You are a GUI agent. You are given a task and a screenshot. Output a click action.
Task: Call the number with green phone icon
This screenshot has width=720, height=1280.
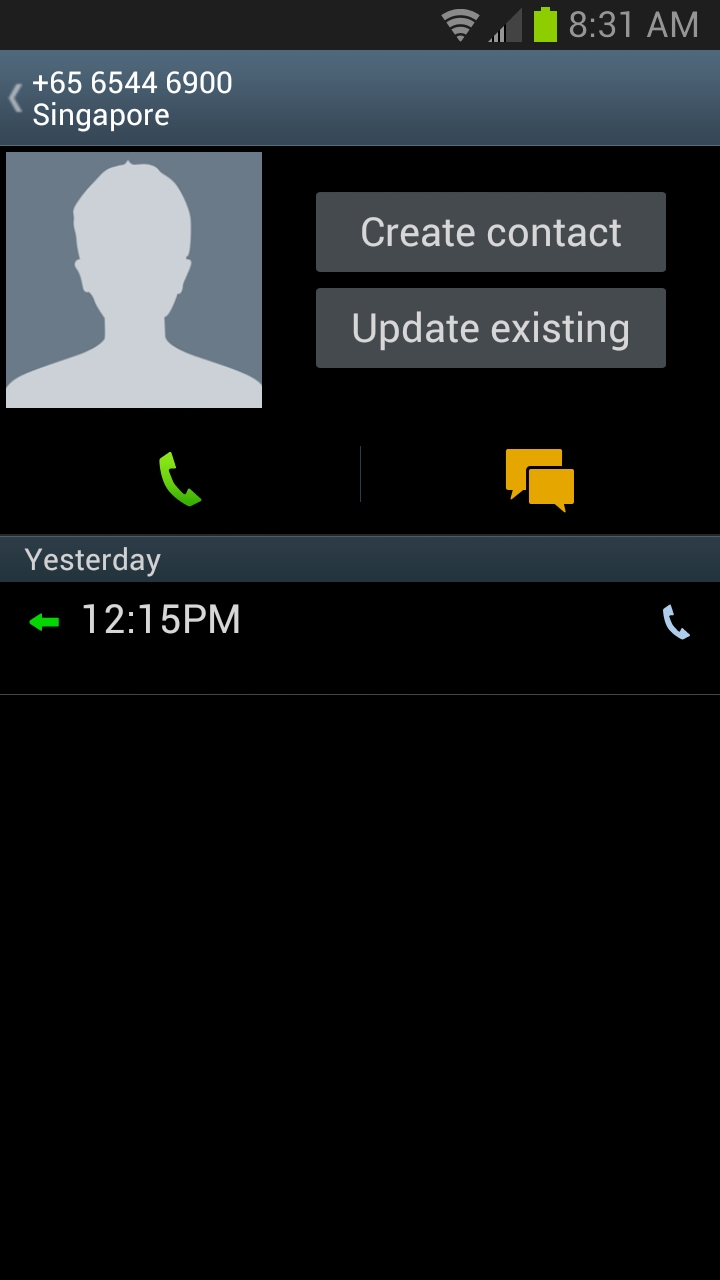coord(180,478)
